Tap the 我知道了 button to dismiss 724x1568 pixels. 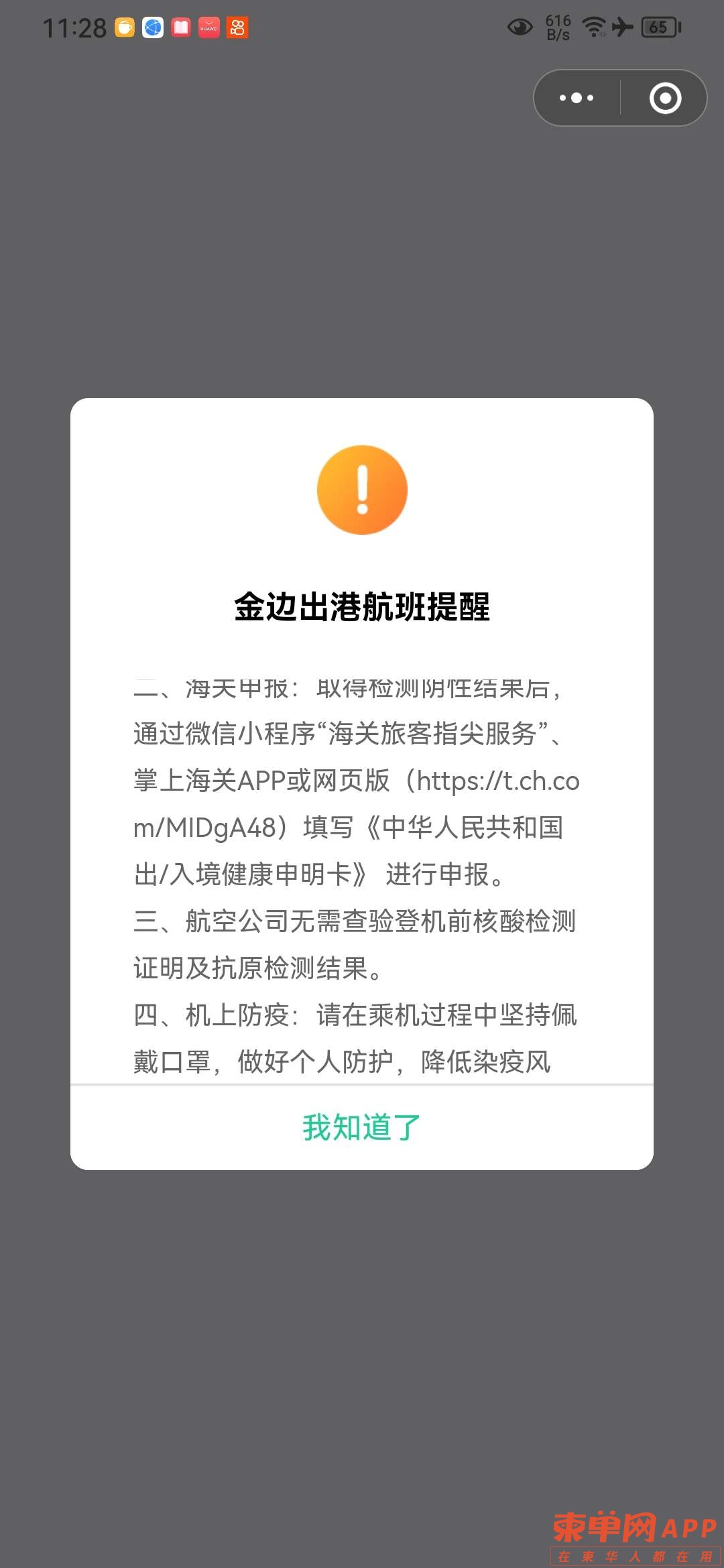362,1127
